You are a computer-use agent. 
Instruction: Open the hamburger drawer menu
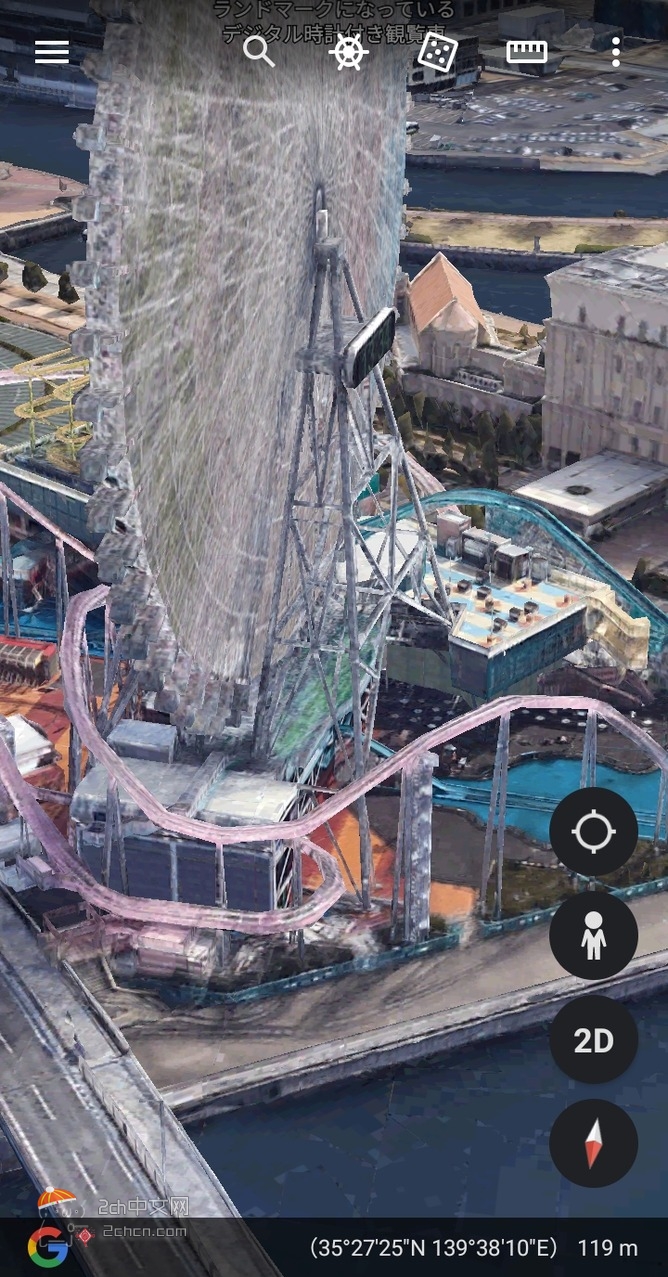tap(52, 52)
